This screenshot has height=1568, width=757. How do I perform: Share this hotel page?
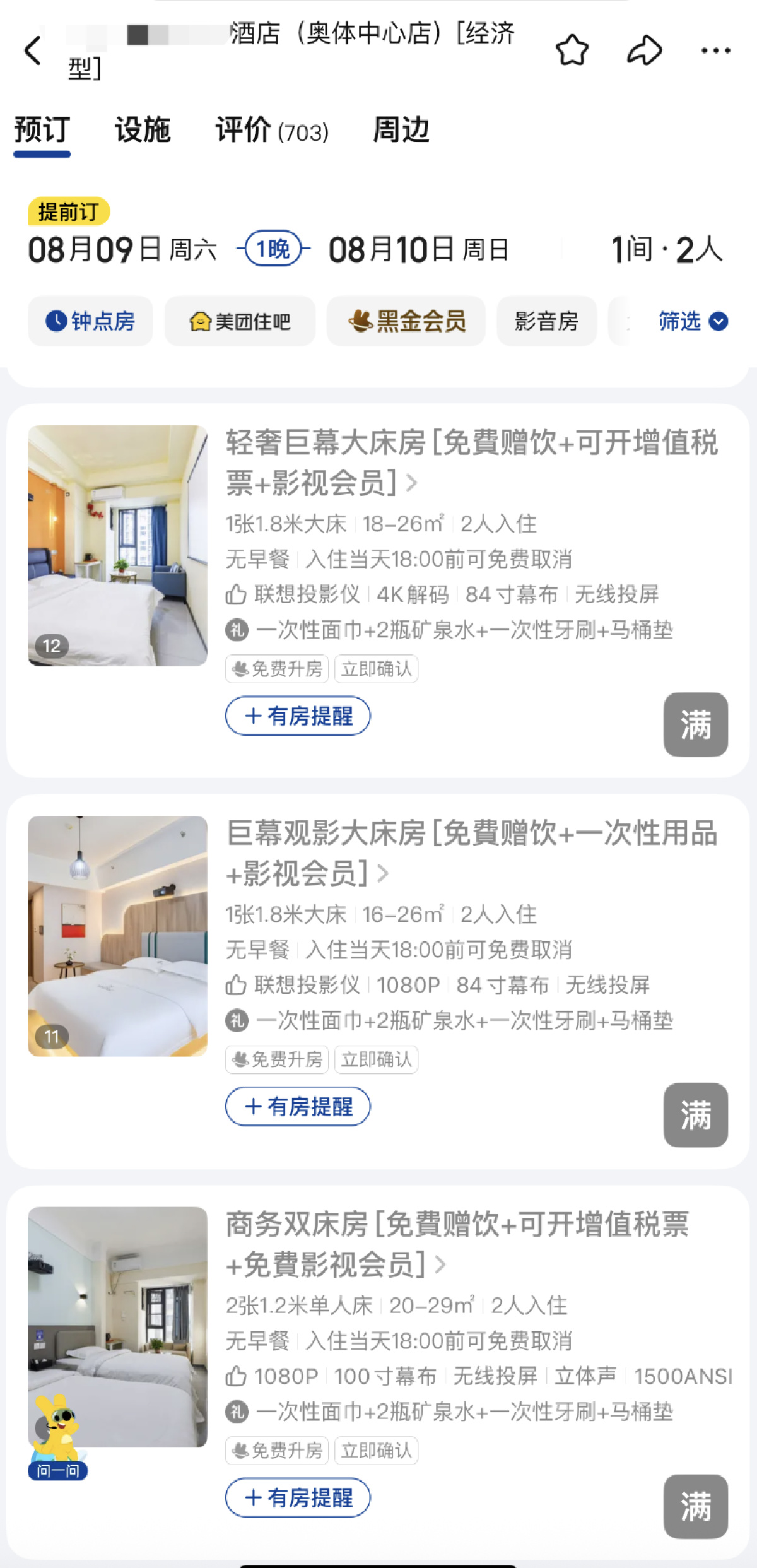(x=644, y=50)
